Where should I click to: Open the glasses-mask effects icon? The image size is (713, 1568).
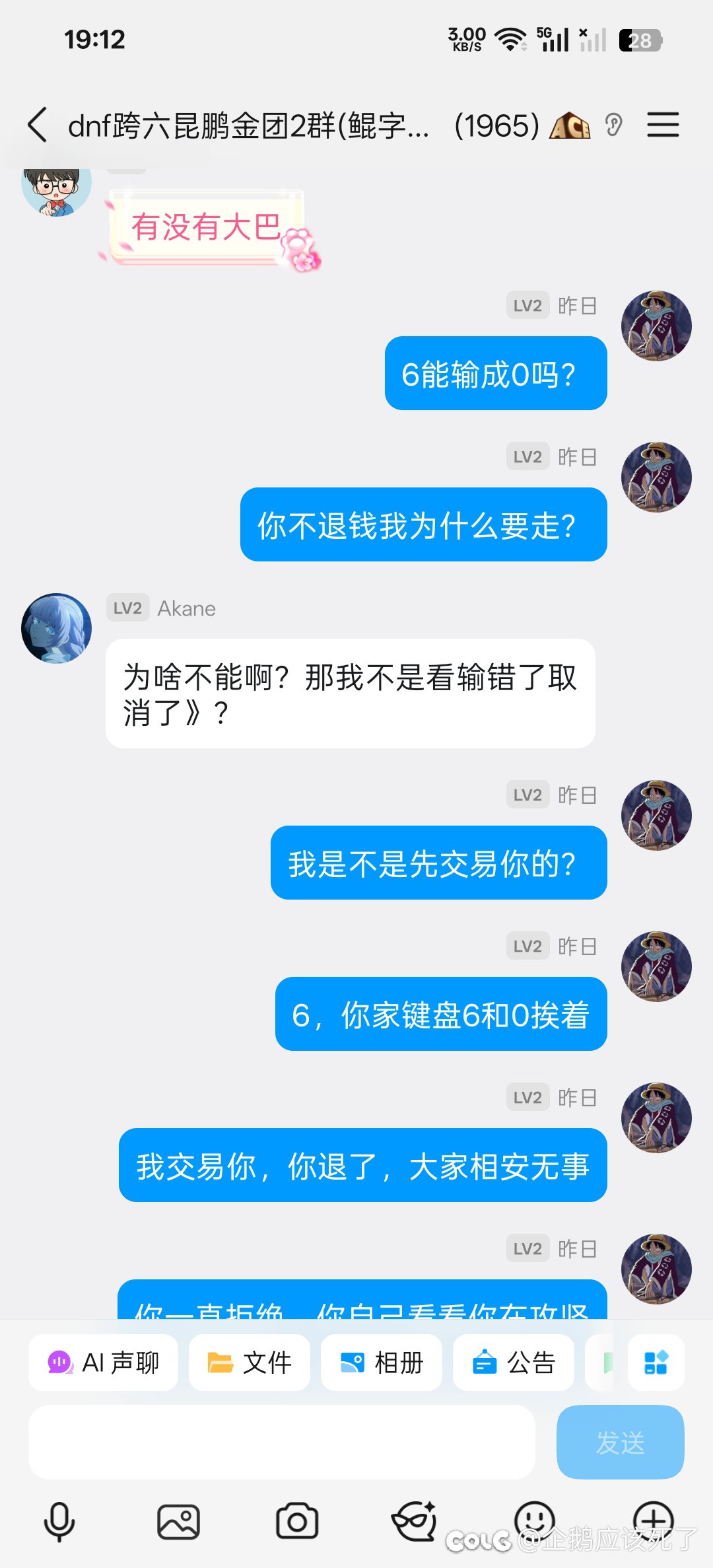click(415, 1521)
